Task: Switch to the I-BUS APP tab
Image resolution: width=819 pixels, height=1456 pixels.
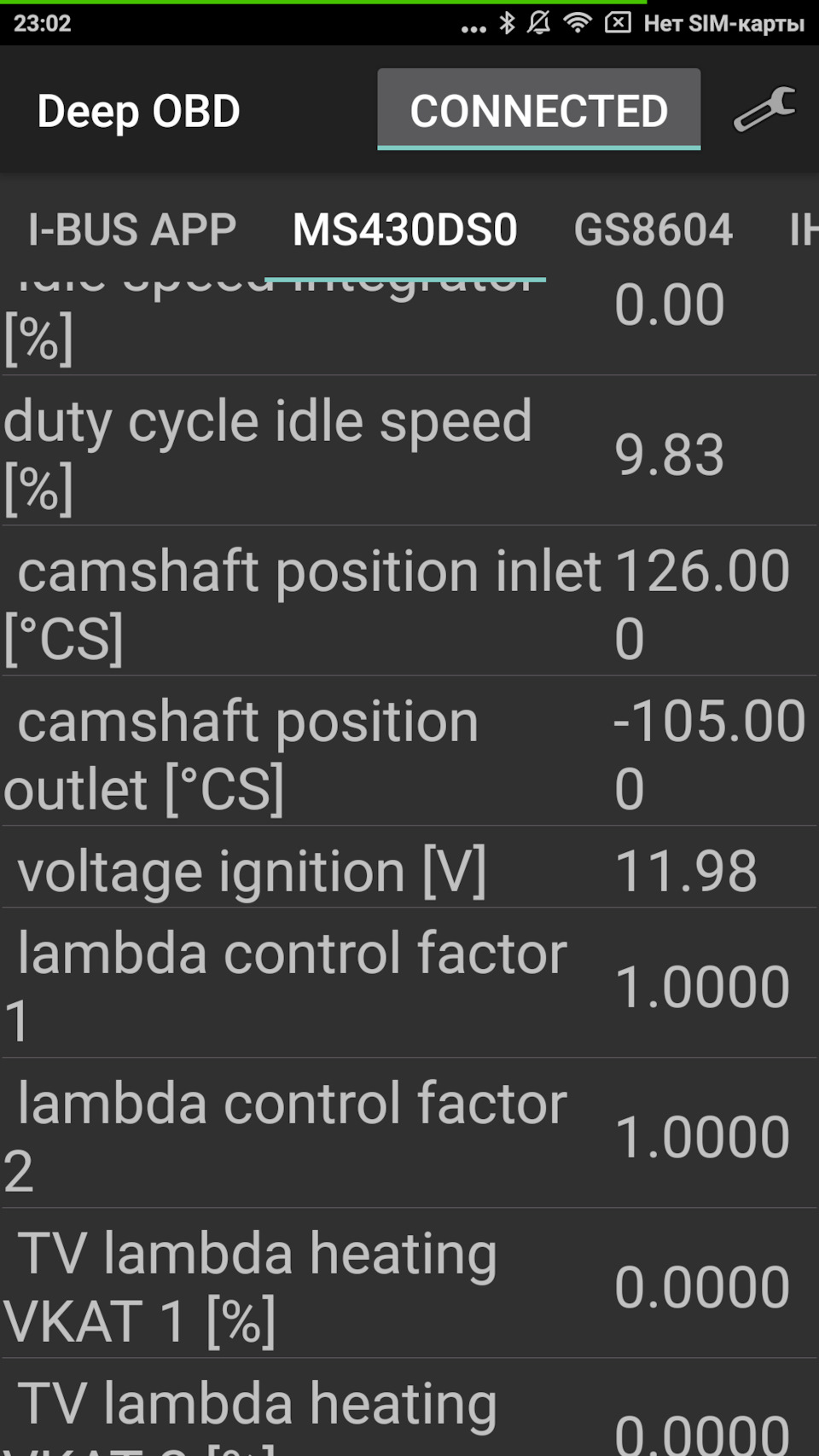Action: point(131,228)
